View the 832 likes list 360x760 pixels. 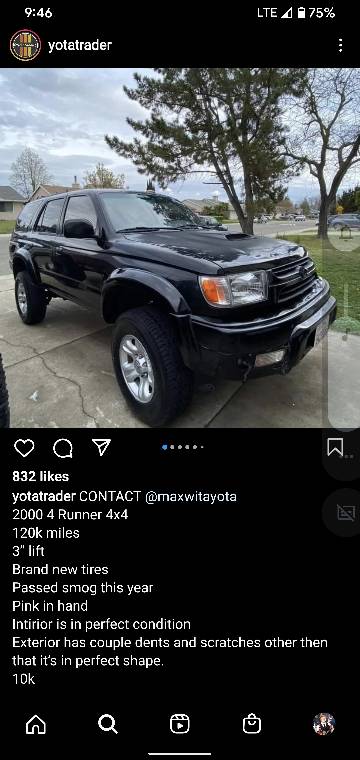pyautogui.click(x=41, y=476)
